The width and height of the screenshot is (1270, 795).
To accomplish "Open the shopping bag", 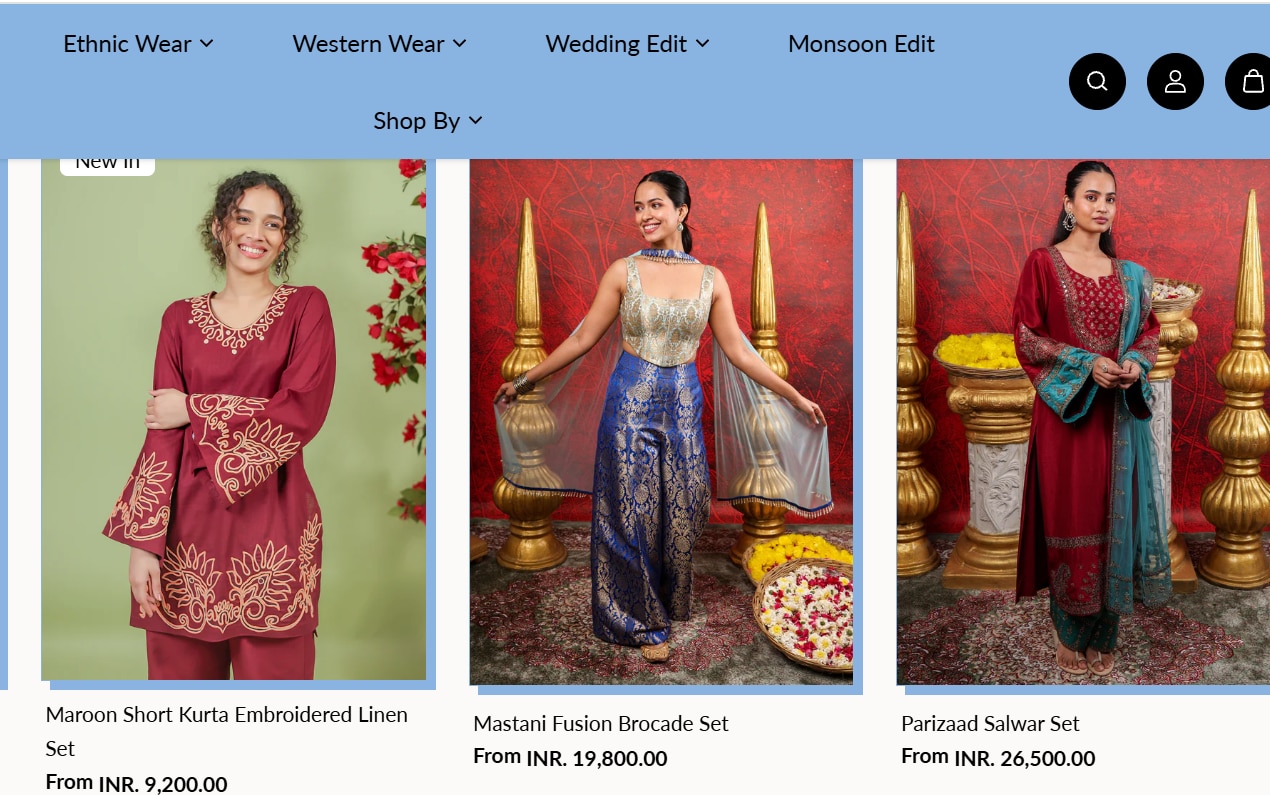I will [1251, 81].
